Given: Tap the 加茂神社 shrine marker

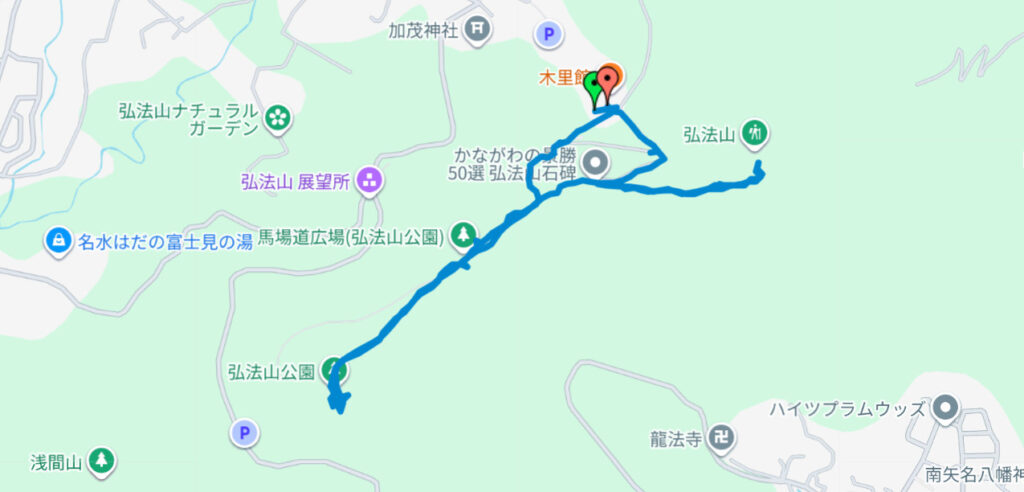Looking at the screenshot, I should (479, 30).
